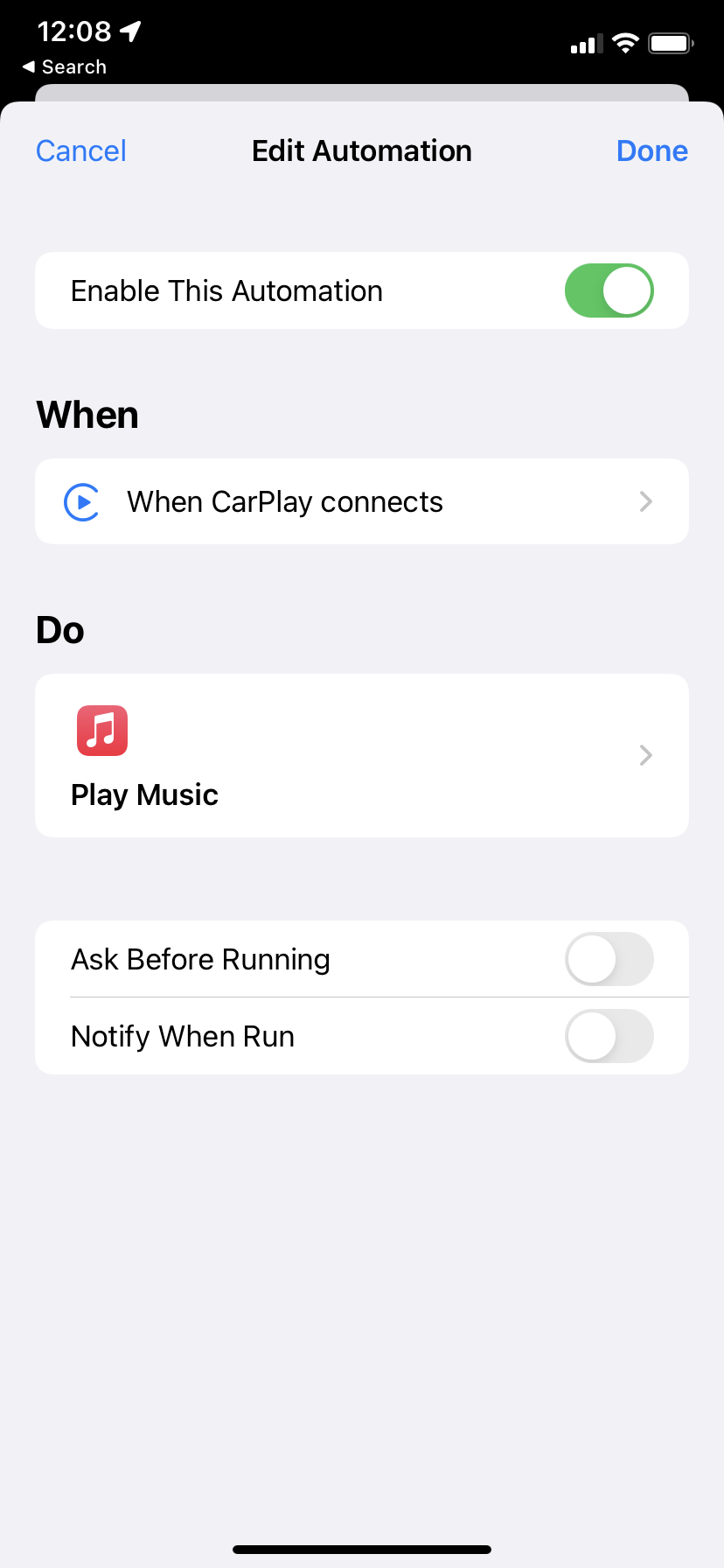The image size is (724, 1568).
Task: Tap the CarPlay trigger play icon
Action: click(81, 501)
